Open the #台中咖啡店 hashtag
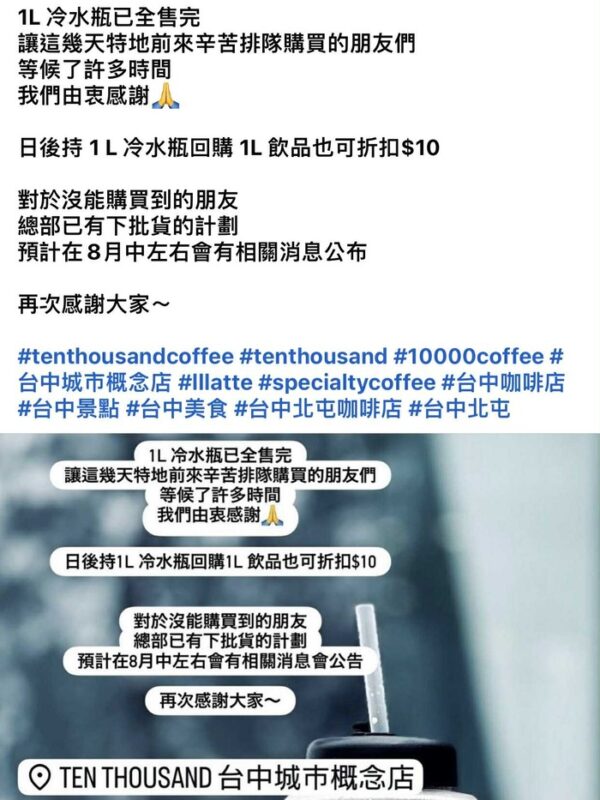Viewport: 600px width, 800px height. coord(506,382)
